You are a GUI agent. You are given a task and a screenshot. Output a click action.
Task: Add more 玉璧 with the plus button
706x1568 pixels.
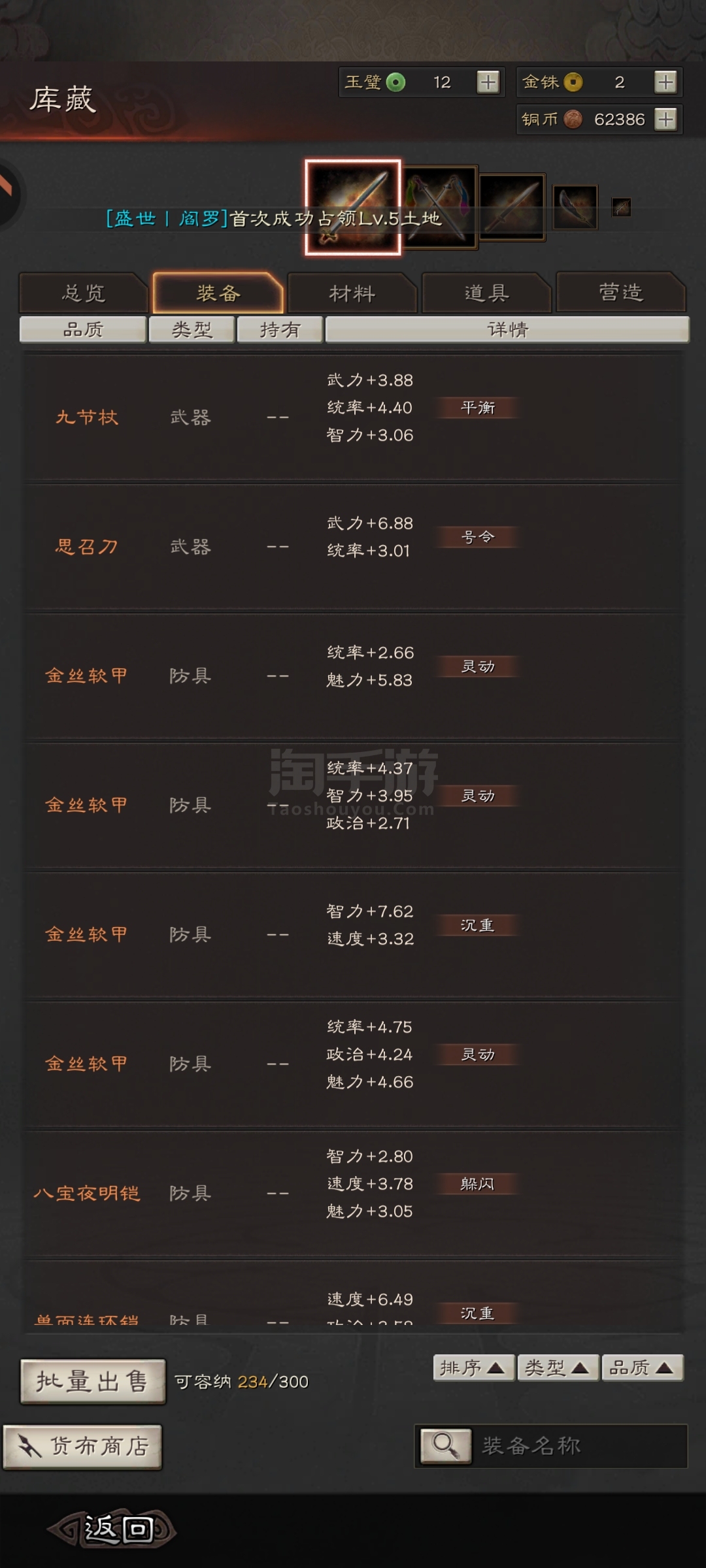[488, 82]
